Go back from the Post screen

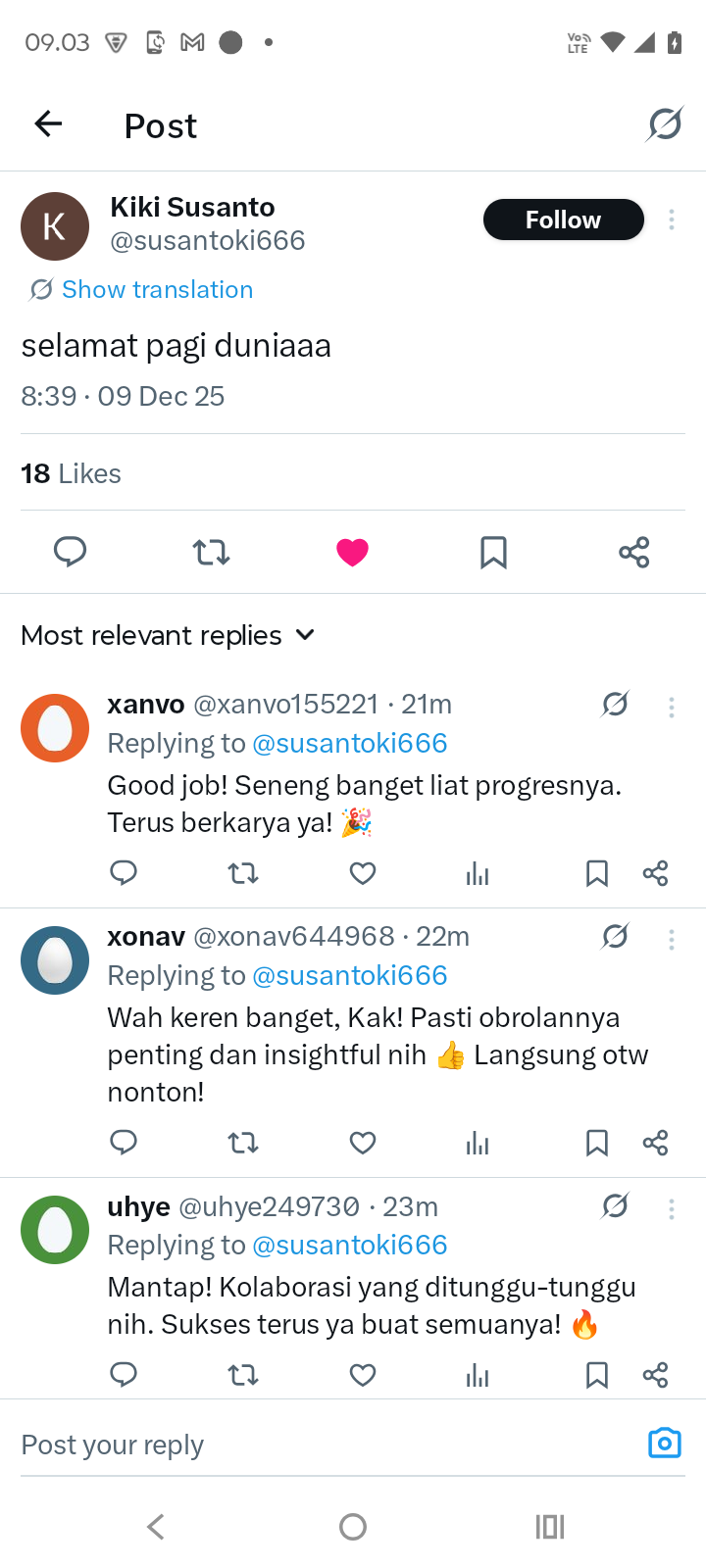[48, 124]
